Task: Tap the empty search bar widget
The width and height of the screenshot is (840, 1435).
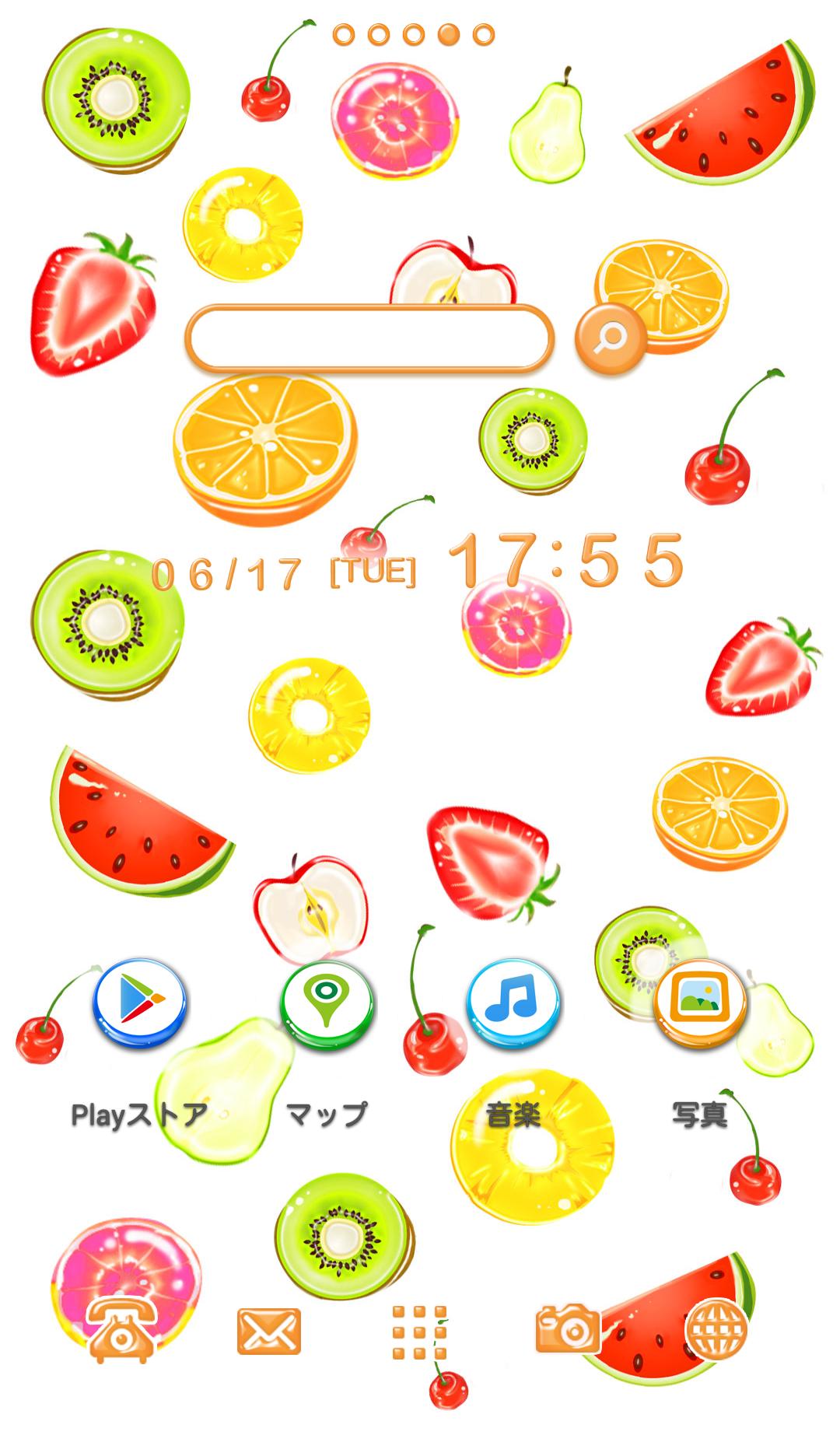Action: pyautogui.click(x=369, y=338)
